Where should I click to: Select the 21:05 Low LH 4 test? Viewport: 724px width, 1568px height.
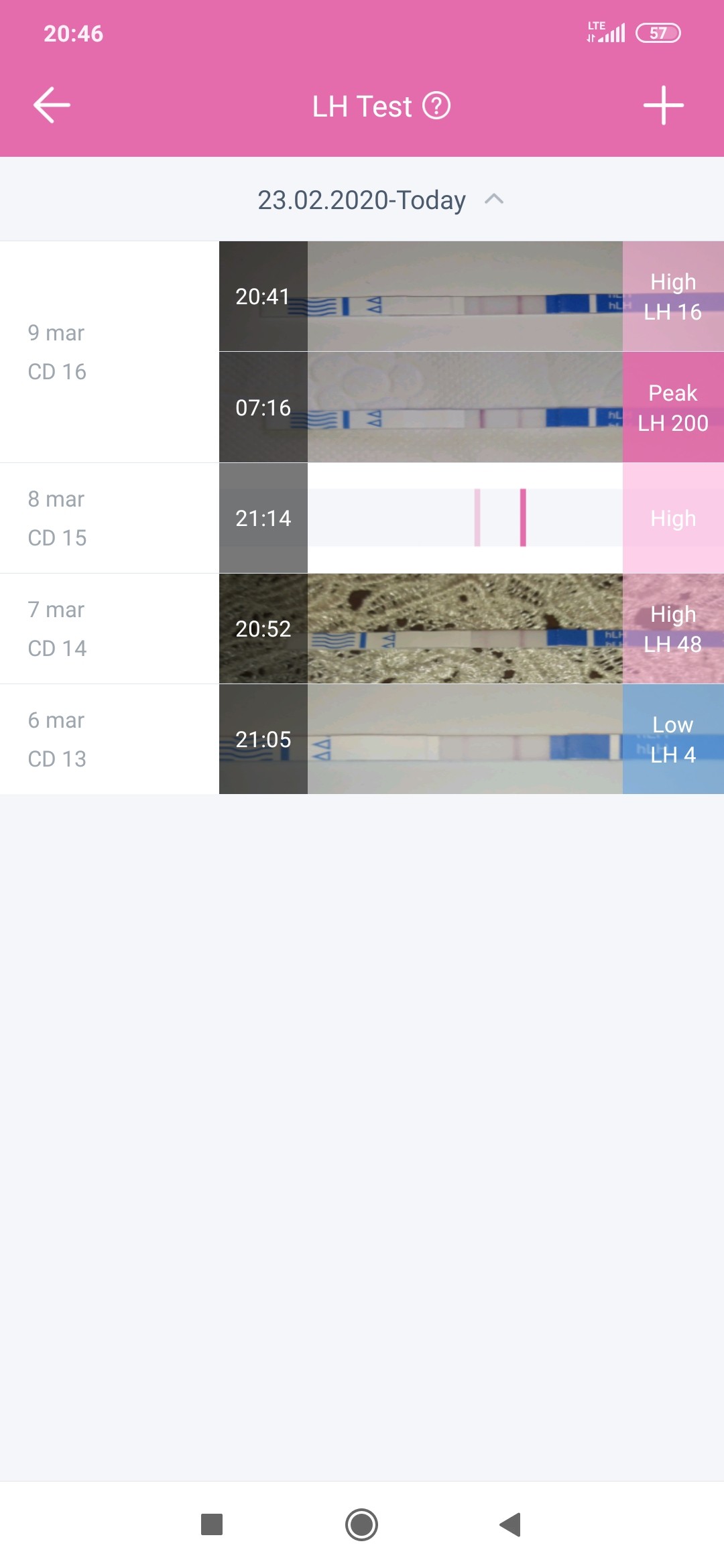(471, 739)
